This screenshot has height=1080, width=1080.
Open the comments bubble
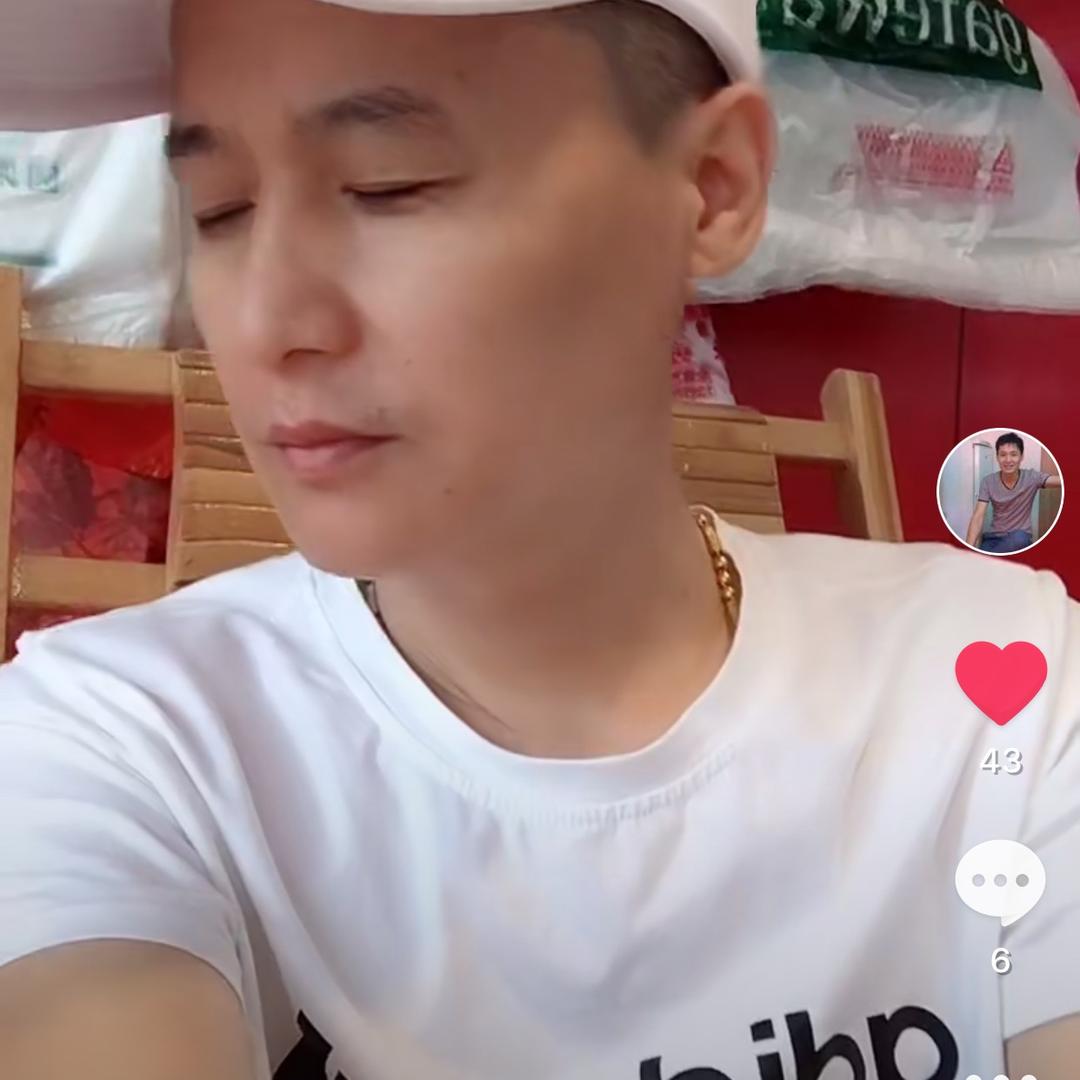pos(1000,881)
